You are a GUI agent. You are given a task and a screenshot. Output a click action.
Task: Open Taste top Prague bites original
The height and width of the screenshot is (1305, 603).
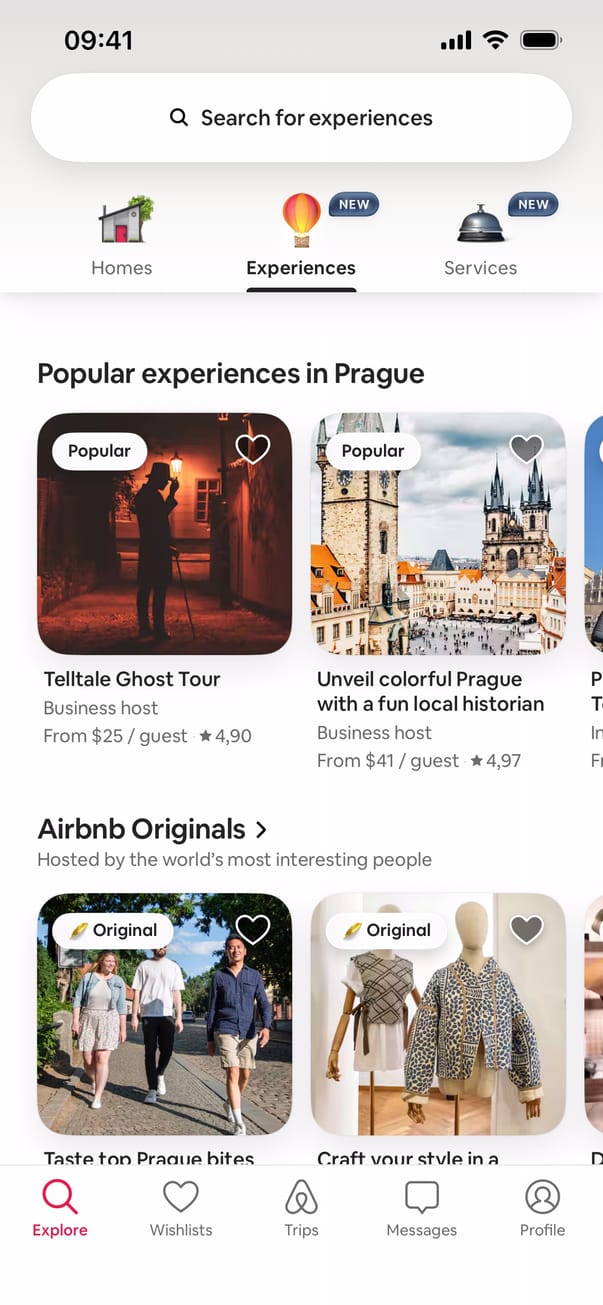click(164, 1030)
